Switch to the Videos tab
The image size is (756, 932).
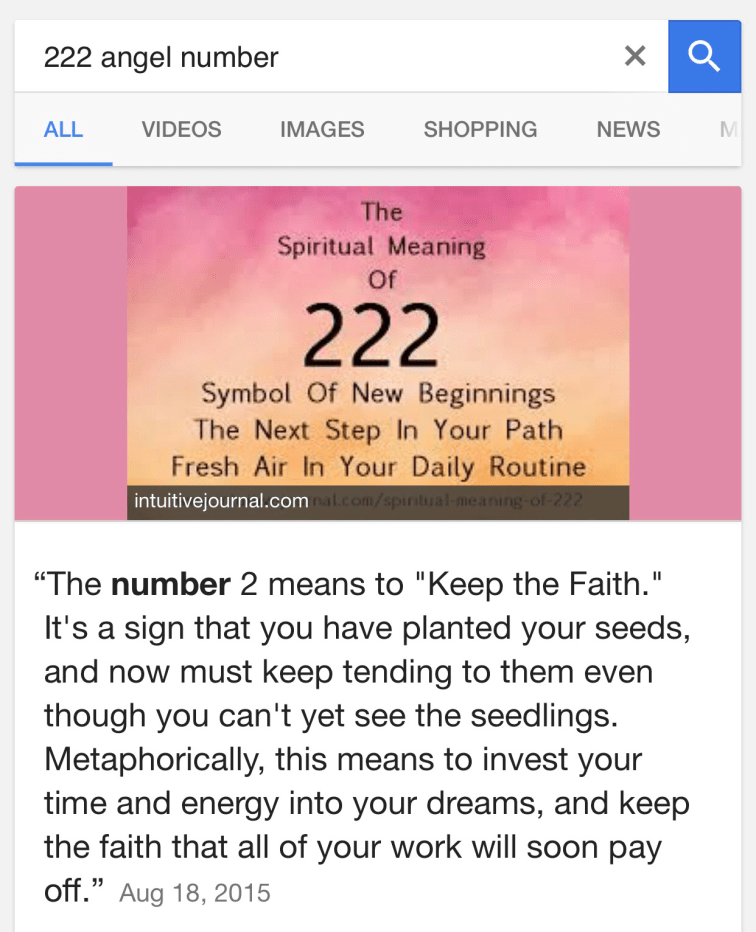(181, 129)
